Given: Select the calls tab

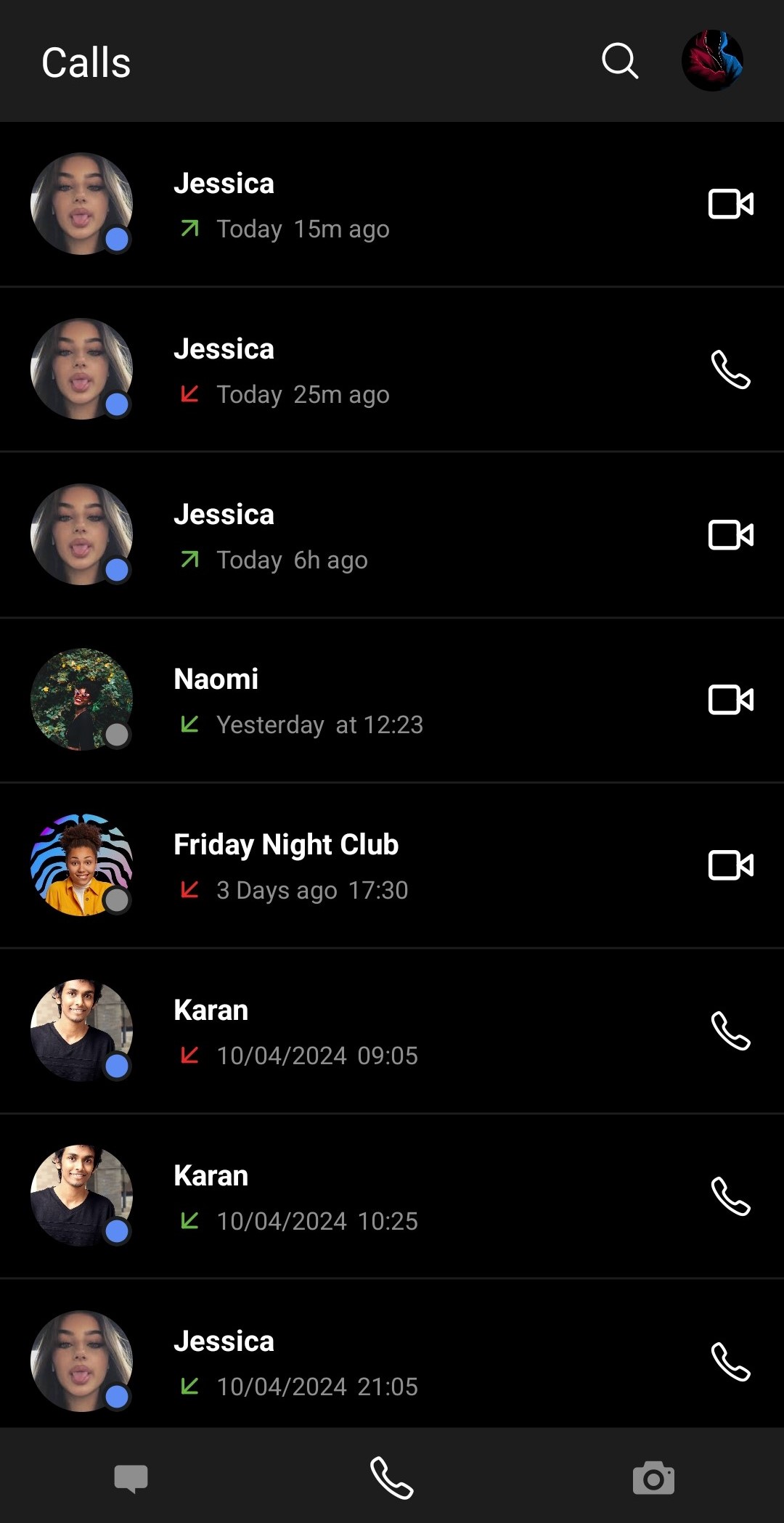Looking at the screenshot, I should [x=392, y=1478].
